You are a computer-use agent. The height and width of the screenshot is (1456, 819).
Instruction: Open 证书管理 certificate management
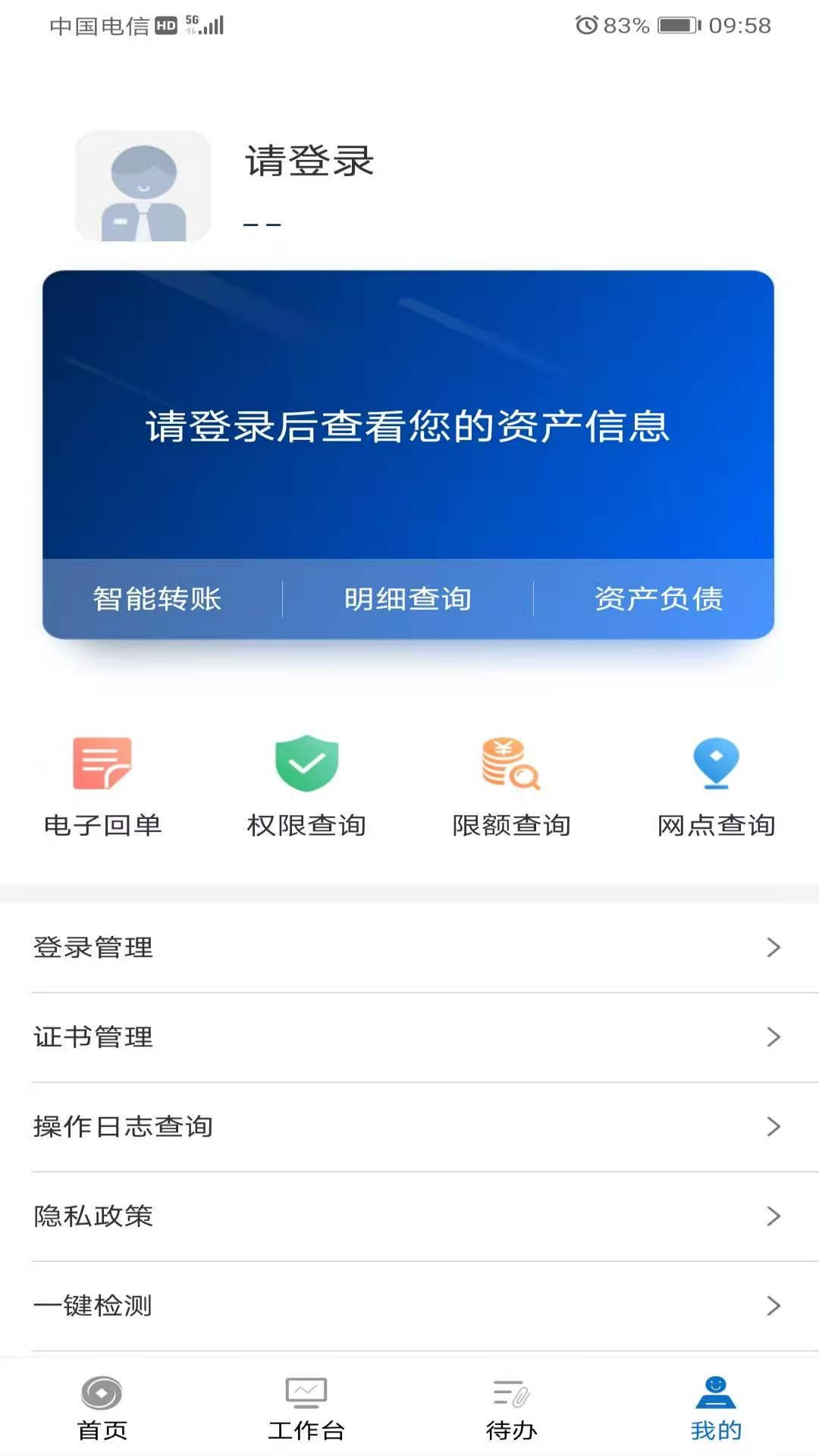[x=408, y=1037]
